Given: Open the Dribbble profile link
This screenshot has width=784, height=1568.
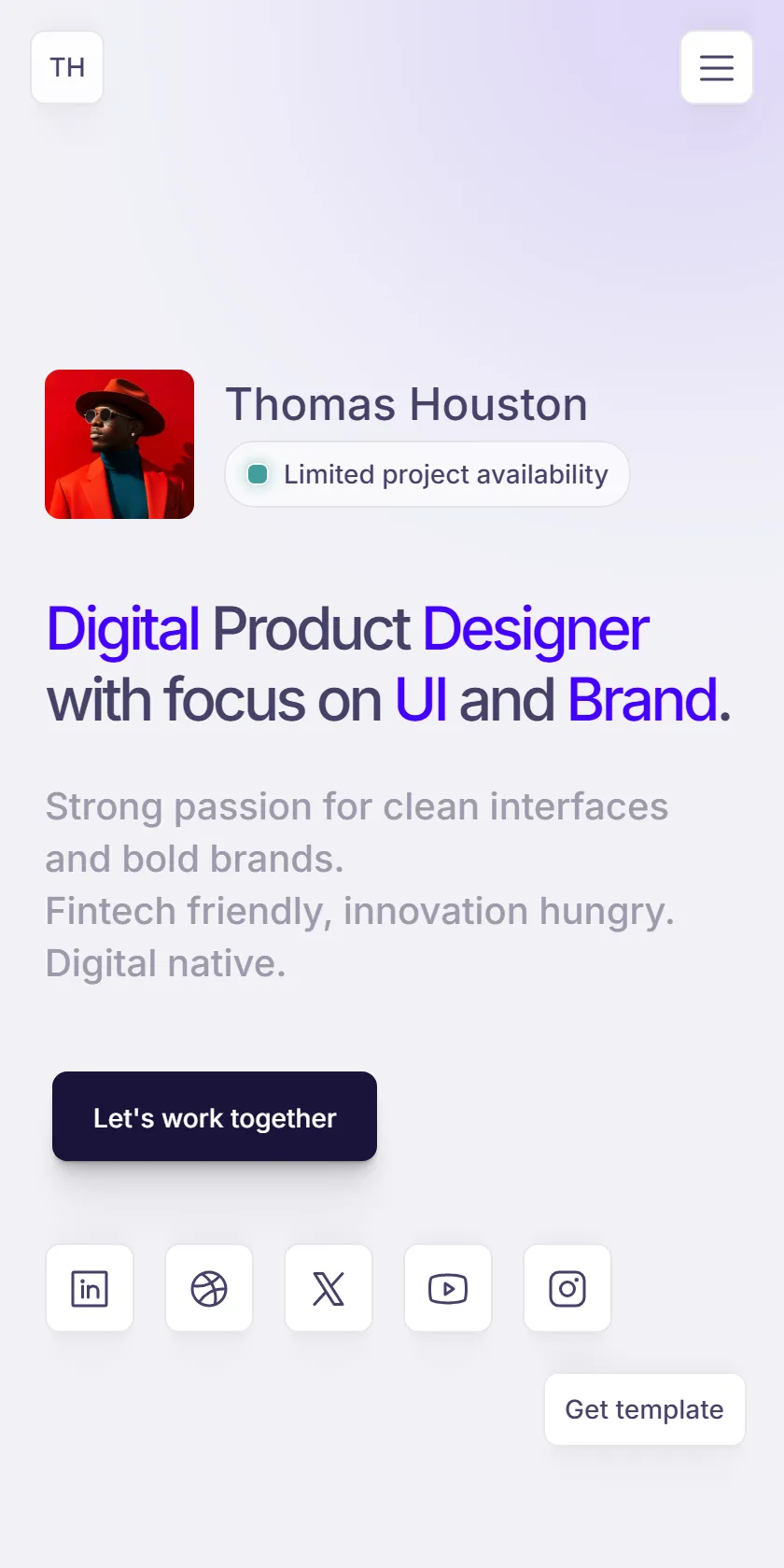Looking at the screenshot, I should (x=209, y=1288).
